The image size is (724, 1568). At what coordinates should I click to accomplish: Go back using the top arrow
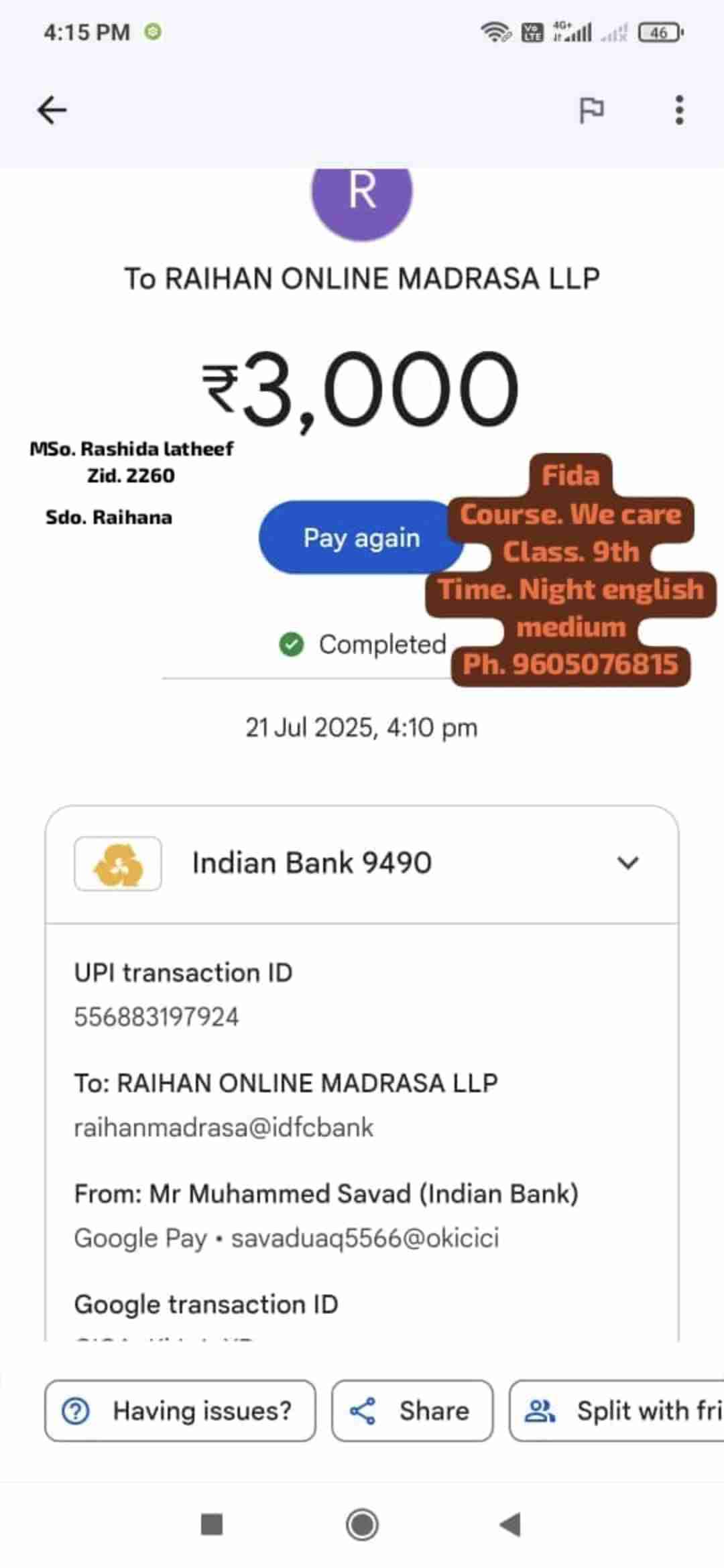(52, 110)
